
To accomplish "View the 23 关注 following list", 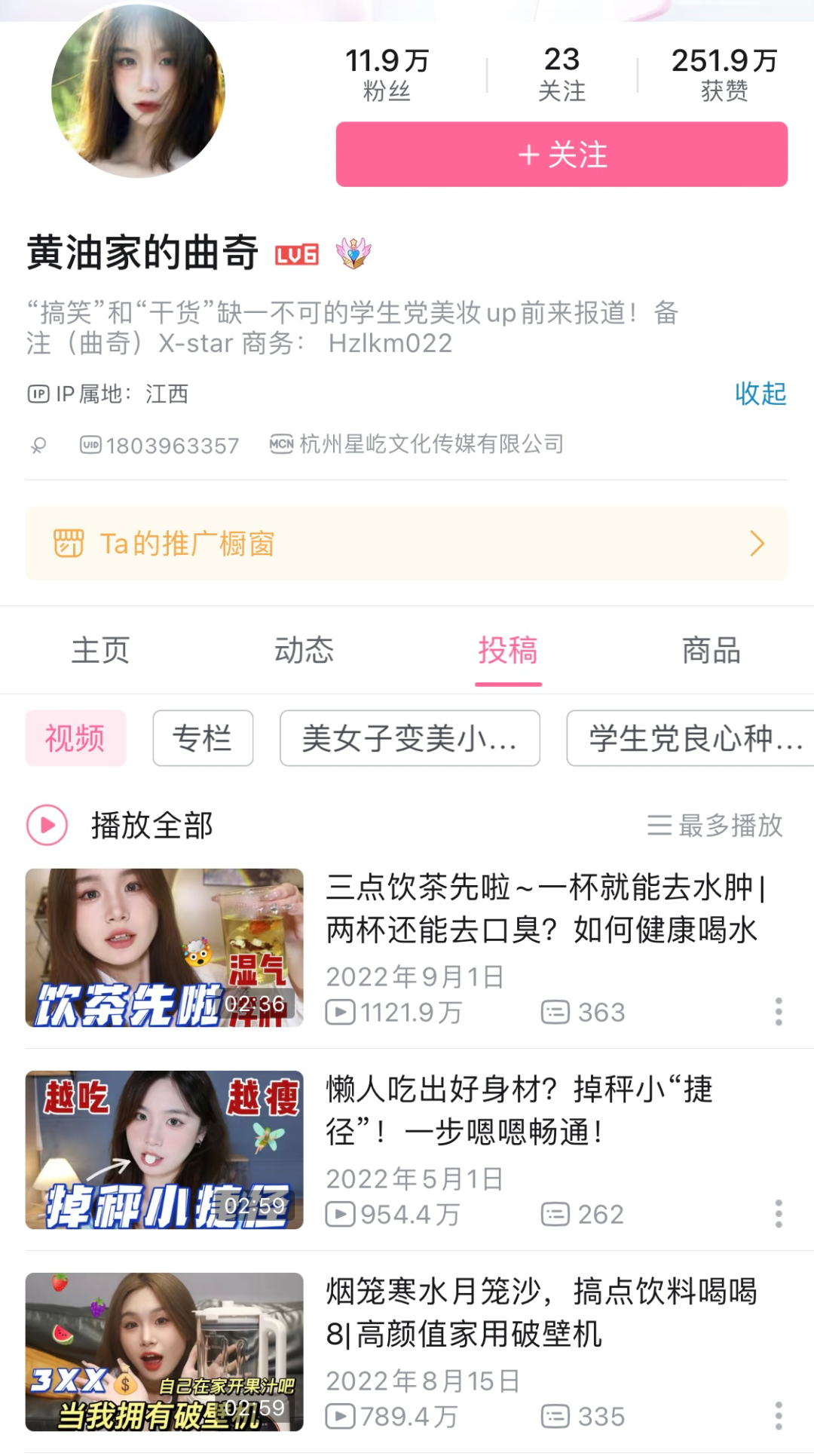I will click(x=562, y=75).
